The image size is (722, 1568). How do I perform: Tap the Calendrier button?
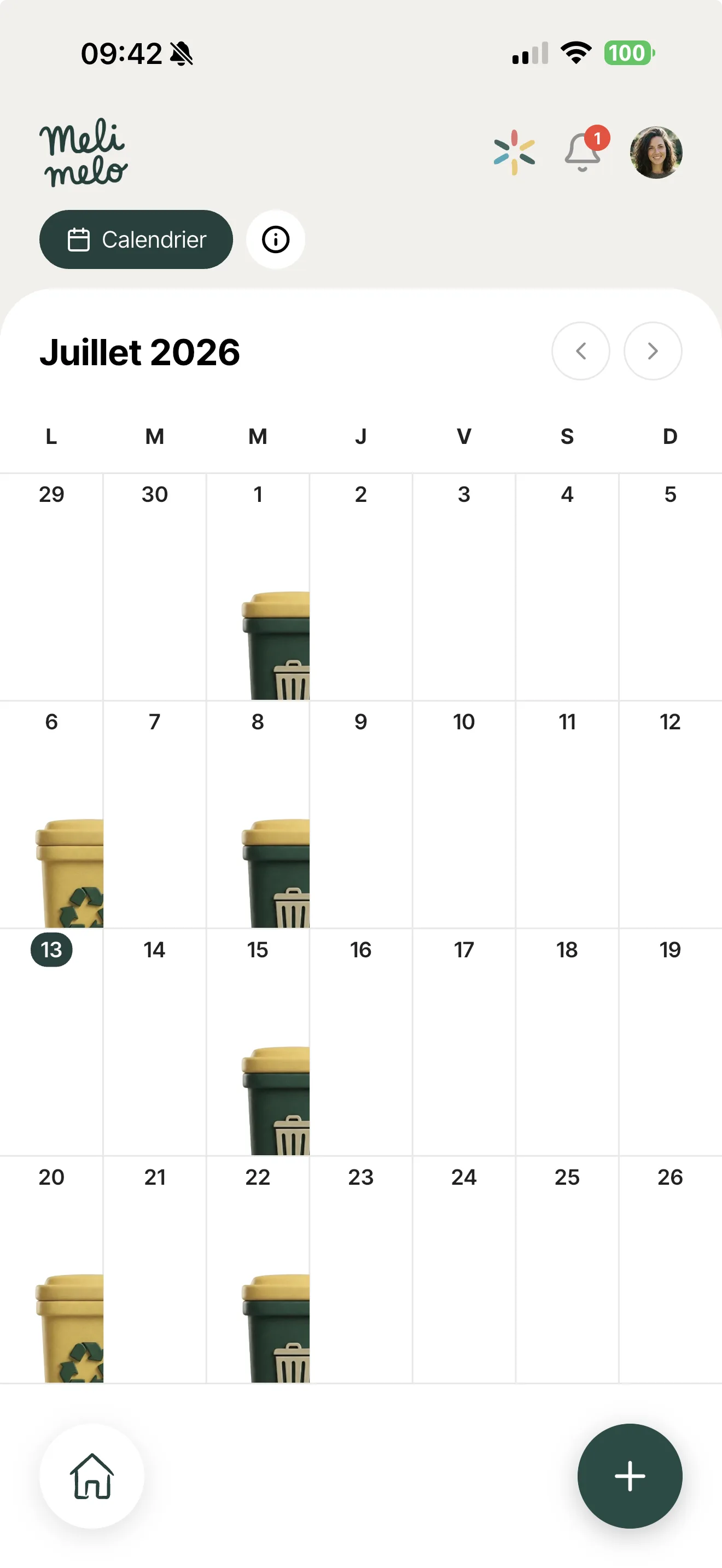point(136,239)
